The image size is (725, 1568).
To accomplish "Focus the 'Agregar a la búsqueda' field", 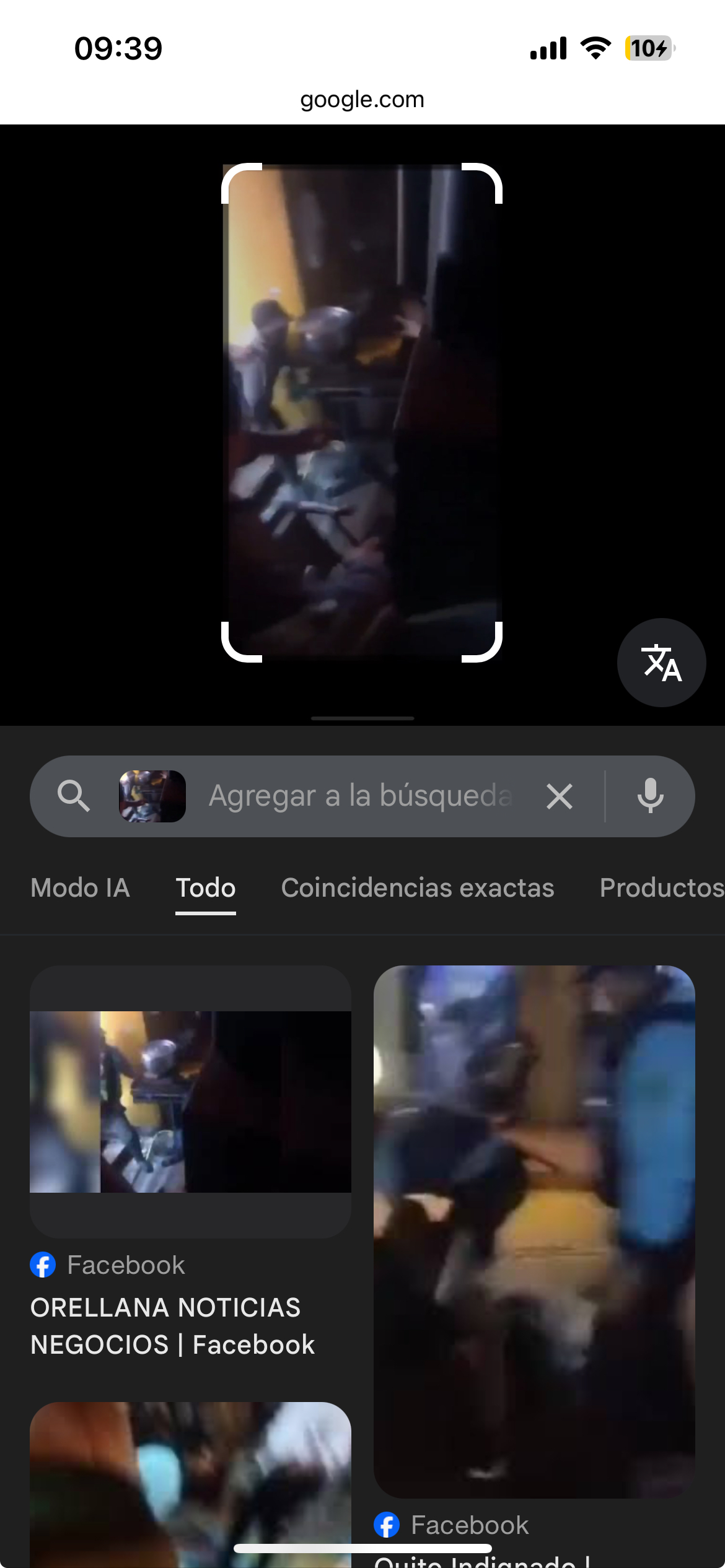I will (x=361, y=796).
